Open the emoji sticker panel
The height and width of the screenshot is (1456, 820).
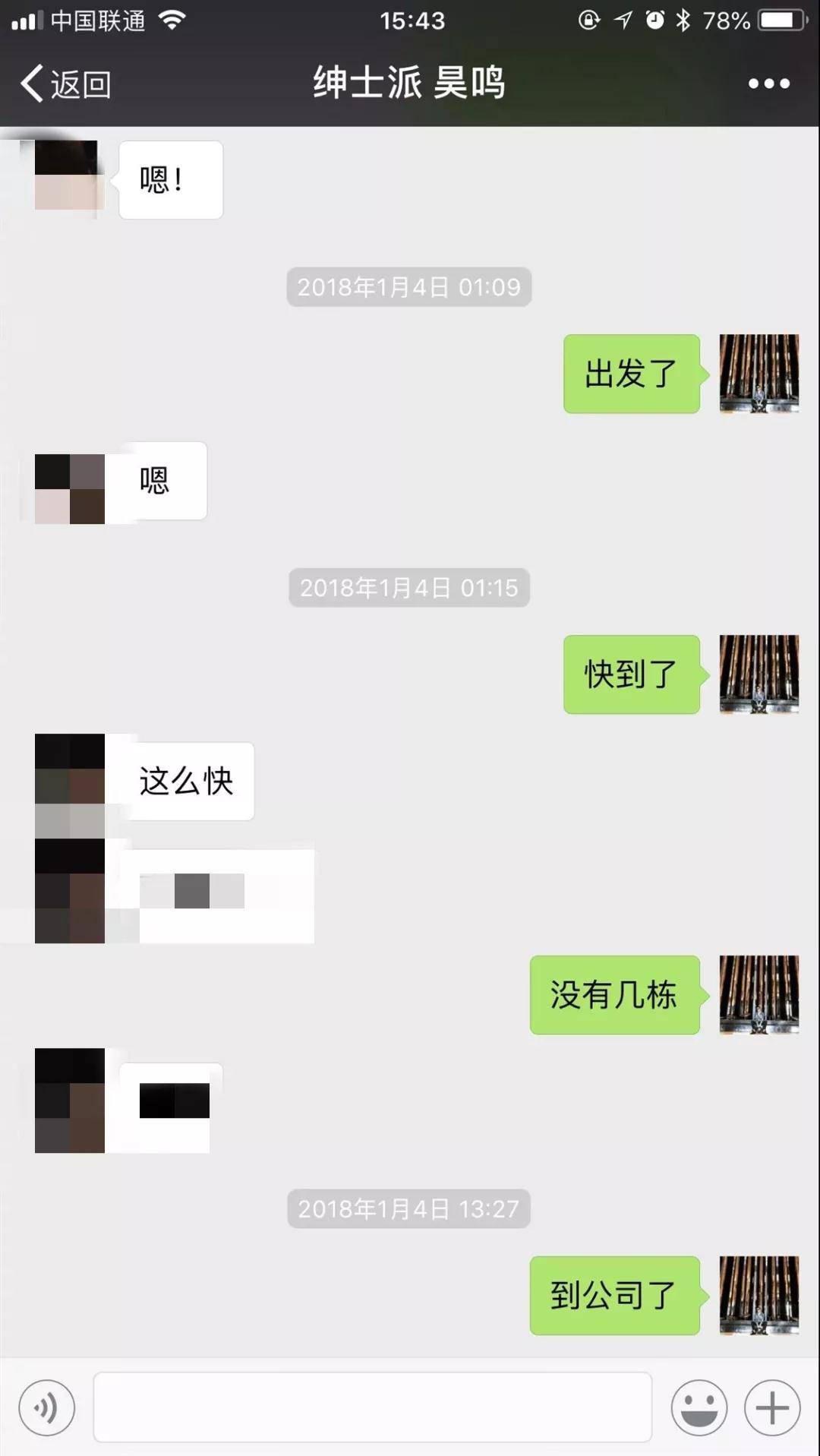[x=699, y=1407]
